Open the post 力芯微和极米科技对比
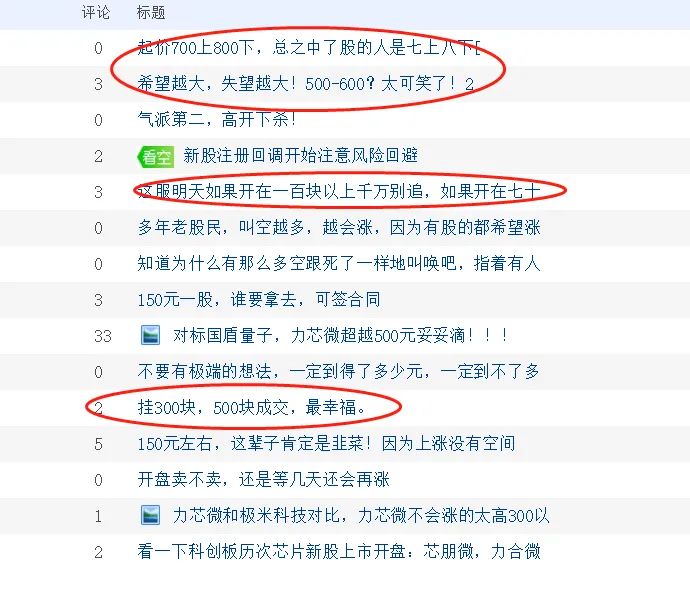690x592 pixels. [x=360, y=516]
